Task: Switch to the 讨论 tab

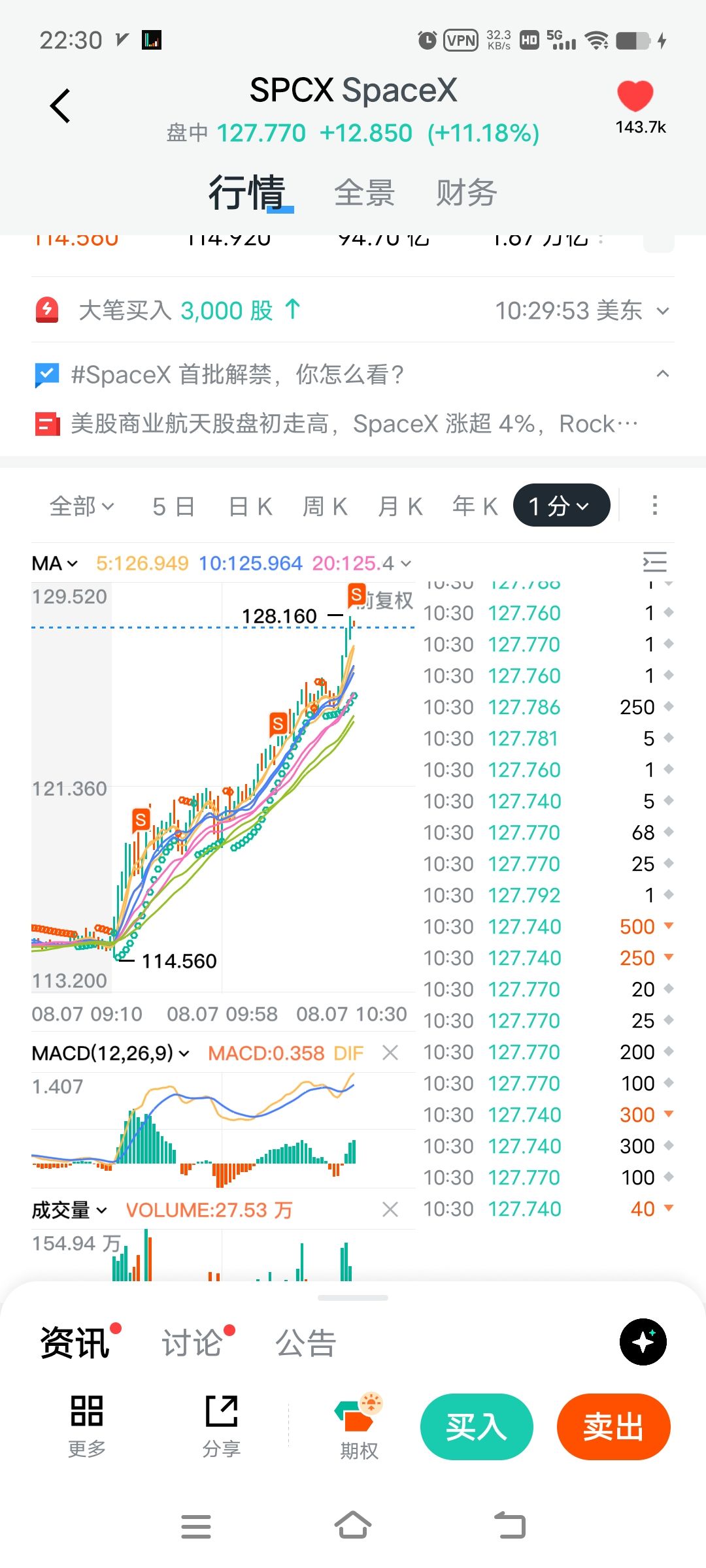Action: point(192,1343)
